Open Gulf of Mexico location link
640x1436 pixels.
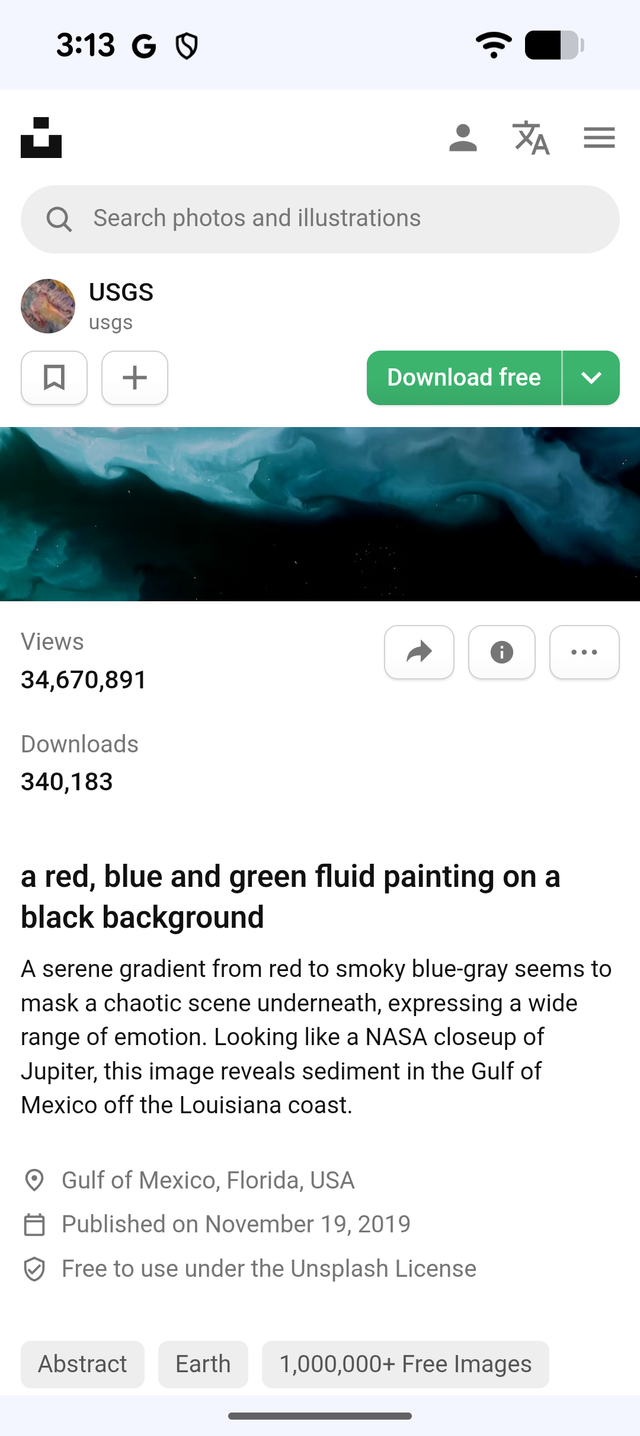207,1180
